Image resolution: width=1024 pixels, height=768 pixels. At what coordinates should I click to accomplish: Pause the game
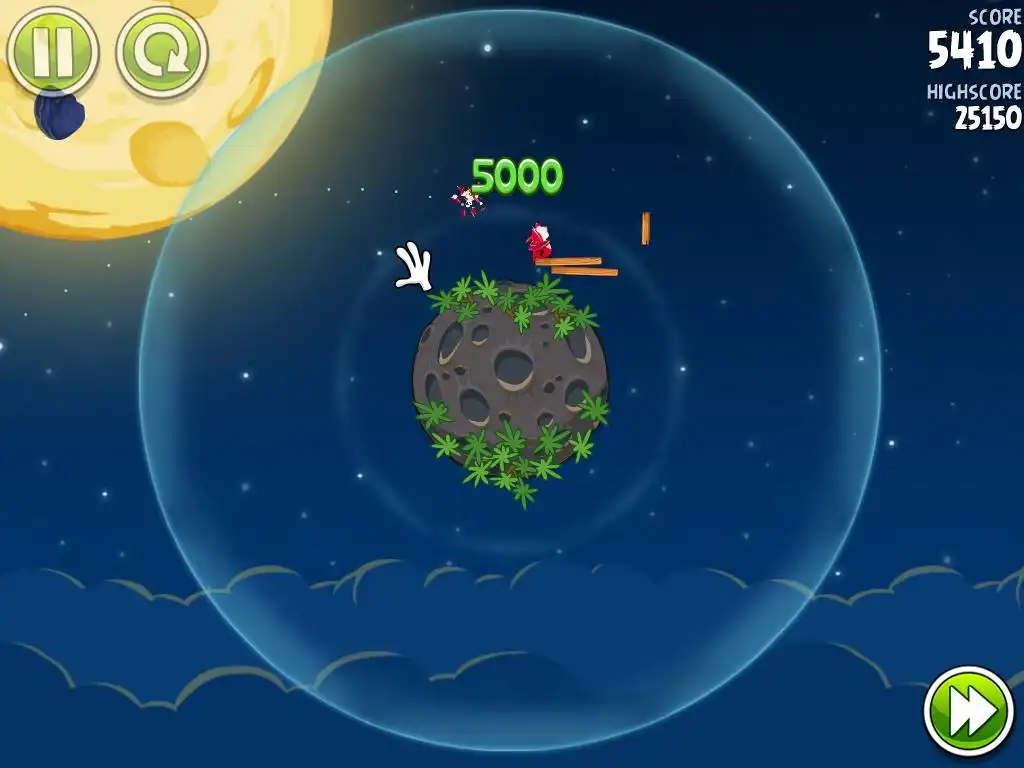(52, 51)
